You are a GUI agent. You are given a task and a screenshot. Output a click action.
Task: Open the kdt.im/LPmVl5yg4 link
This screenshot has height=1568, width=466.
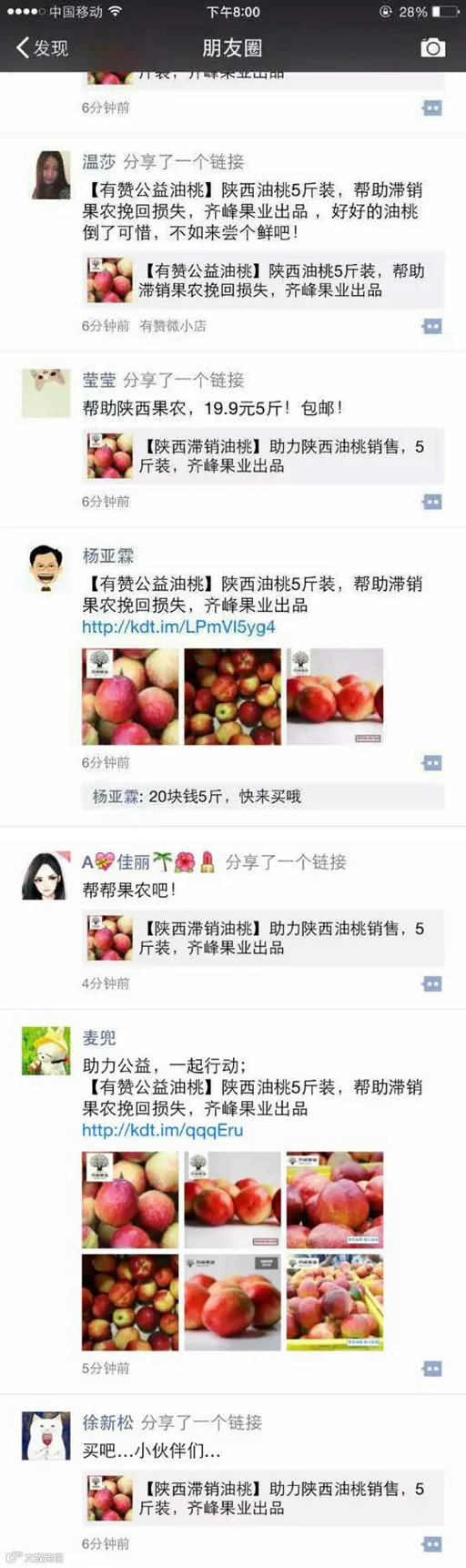[178, 626]
